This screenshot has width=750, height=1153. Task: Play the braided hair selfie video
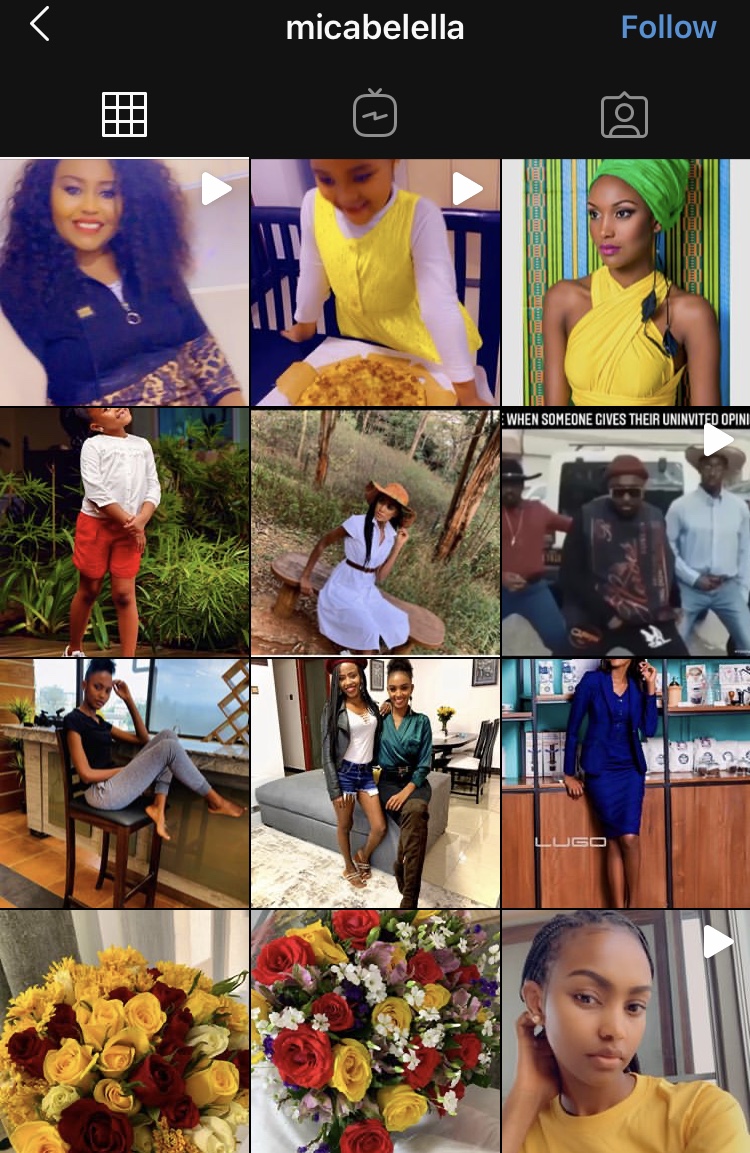tap(626, 1032)
